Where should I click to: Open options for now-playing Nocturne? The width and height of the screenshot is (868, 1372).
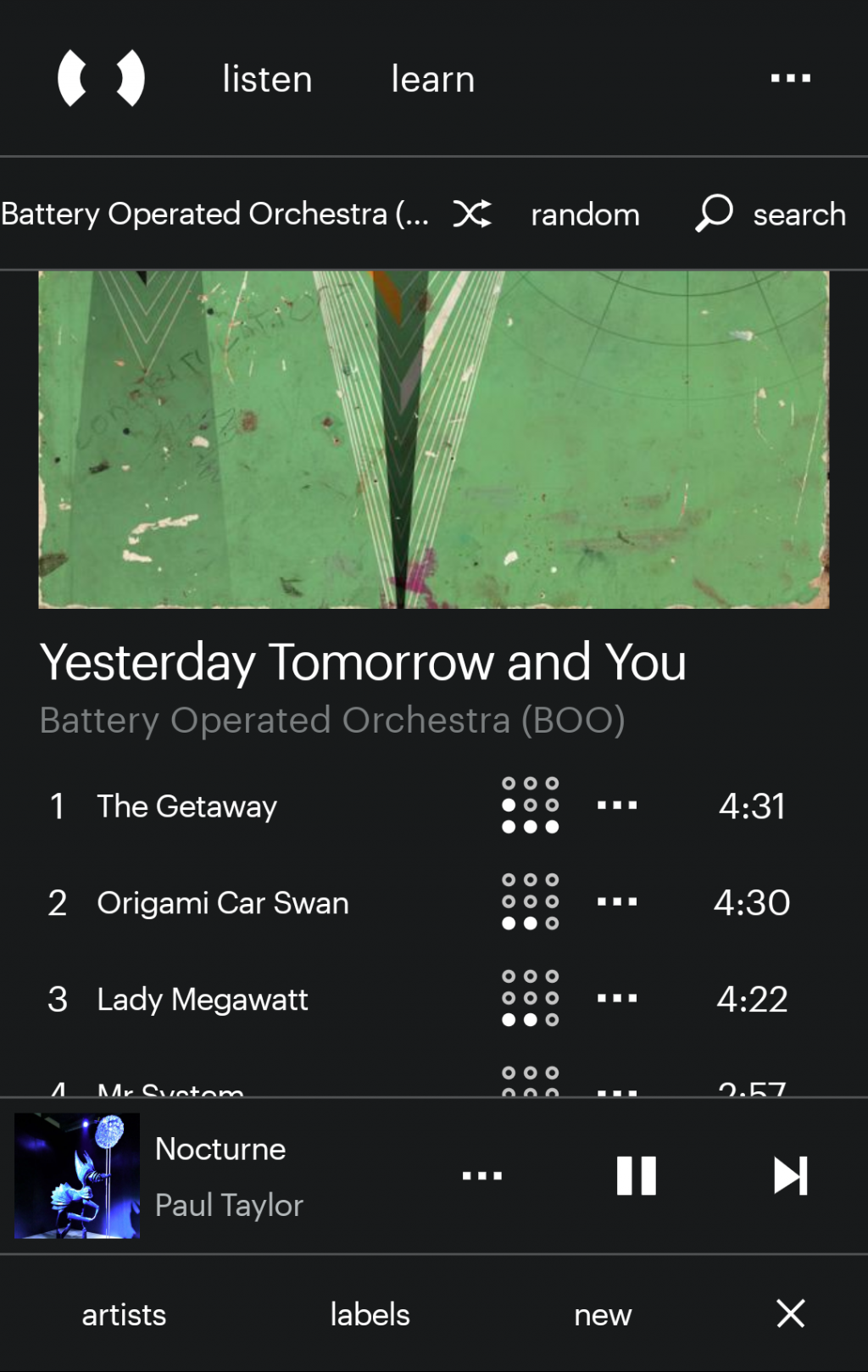pos(482,1176)
